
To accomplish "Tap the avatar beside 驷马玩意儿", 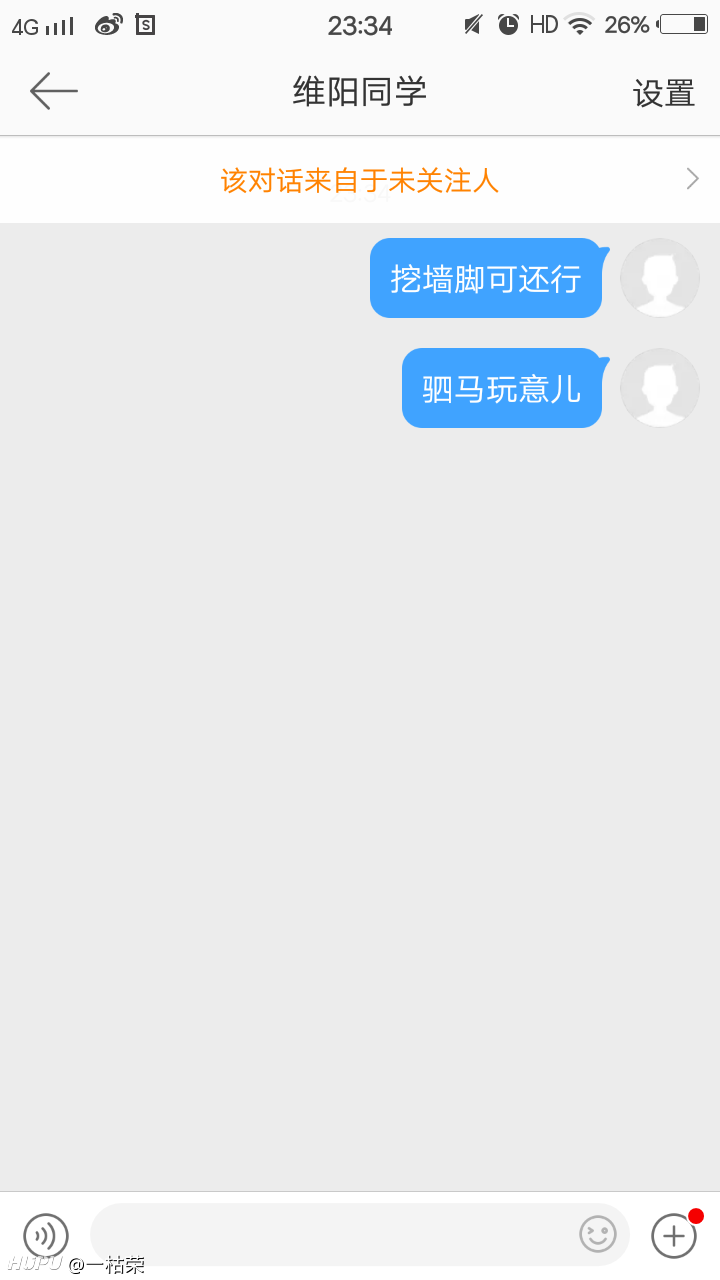I will coord(660,388).
